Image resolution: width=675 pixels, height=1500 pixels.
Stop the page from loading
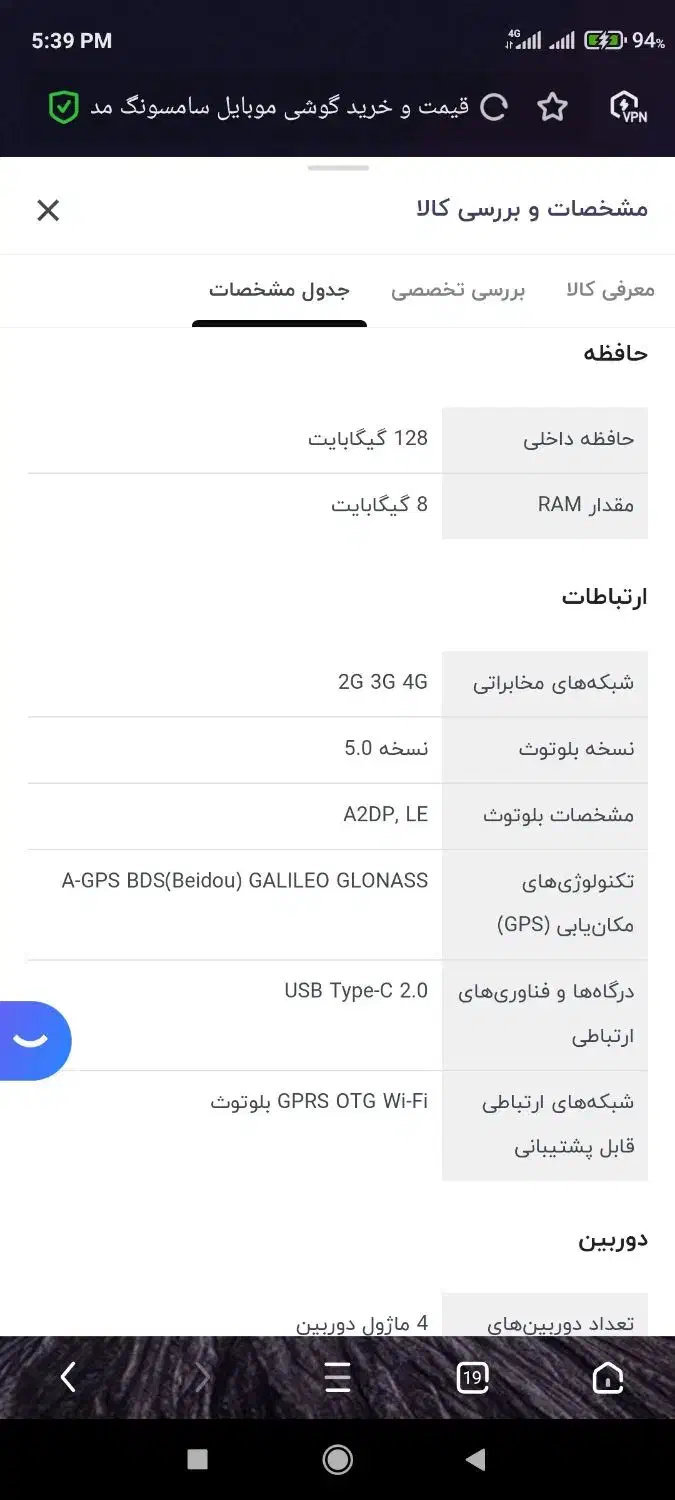494,107
